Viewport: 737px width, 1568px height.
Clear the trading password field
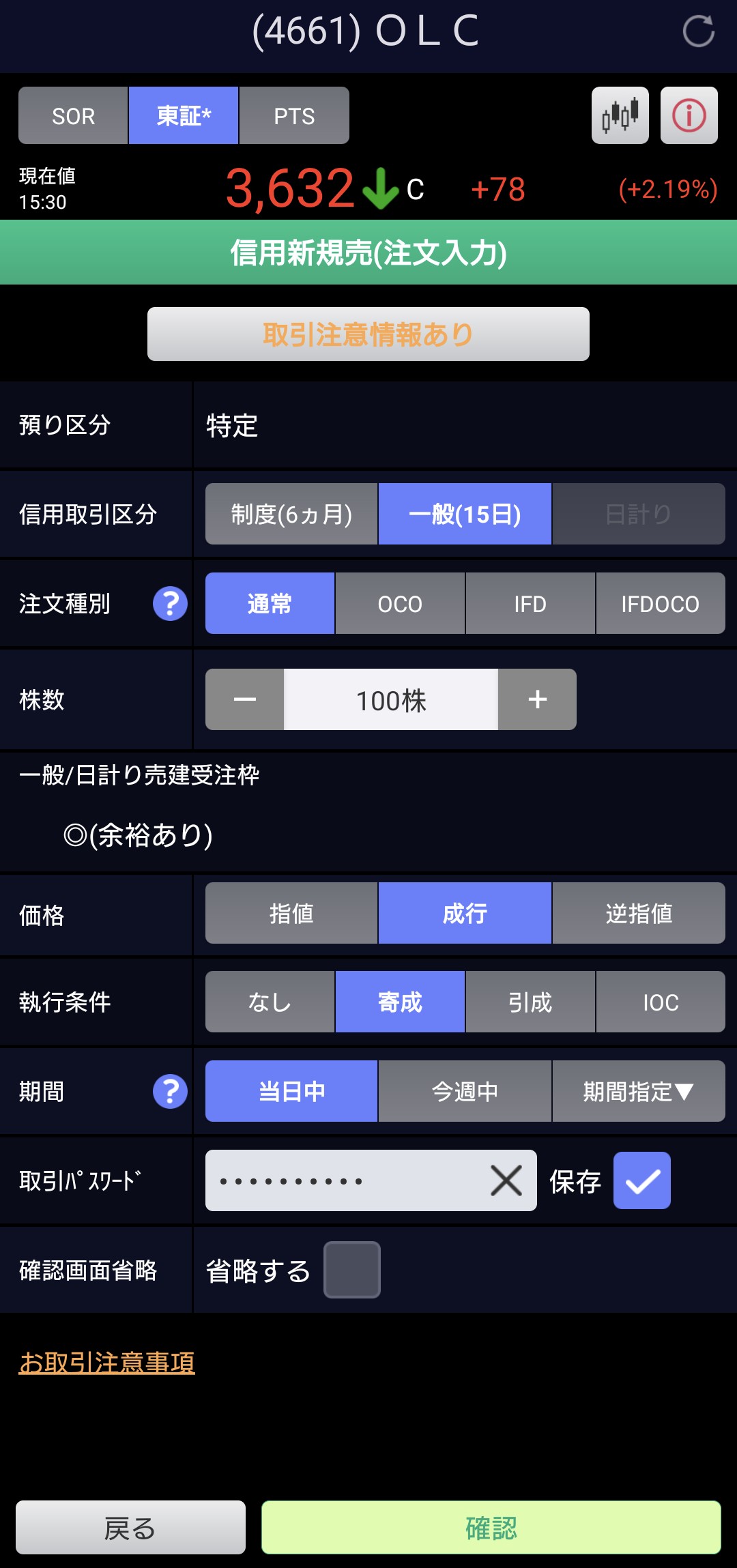(x=506, y=1181)
